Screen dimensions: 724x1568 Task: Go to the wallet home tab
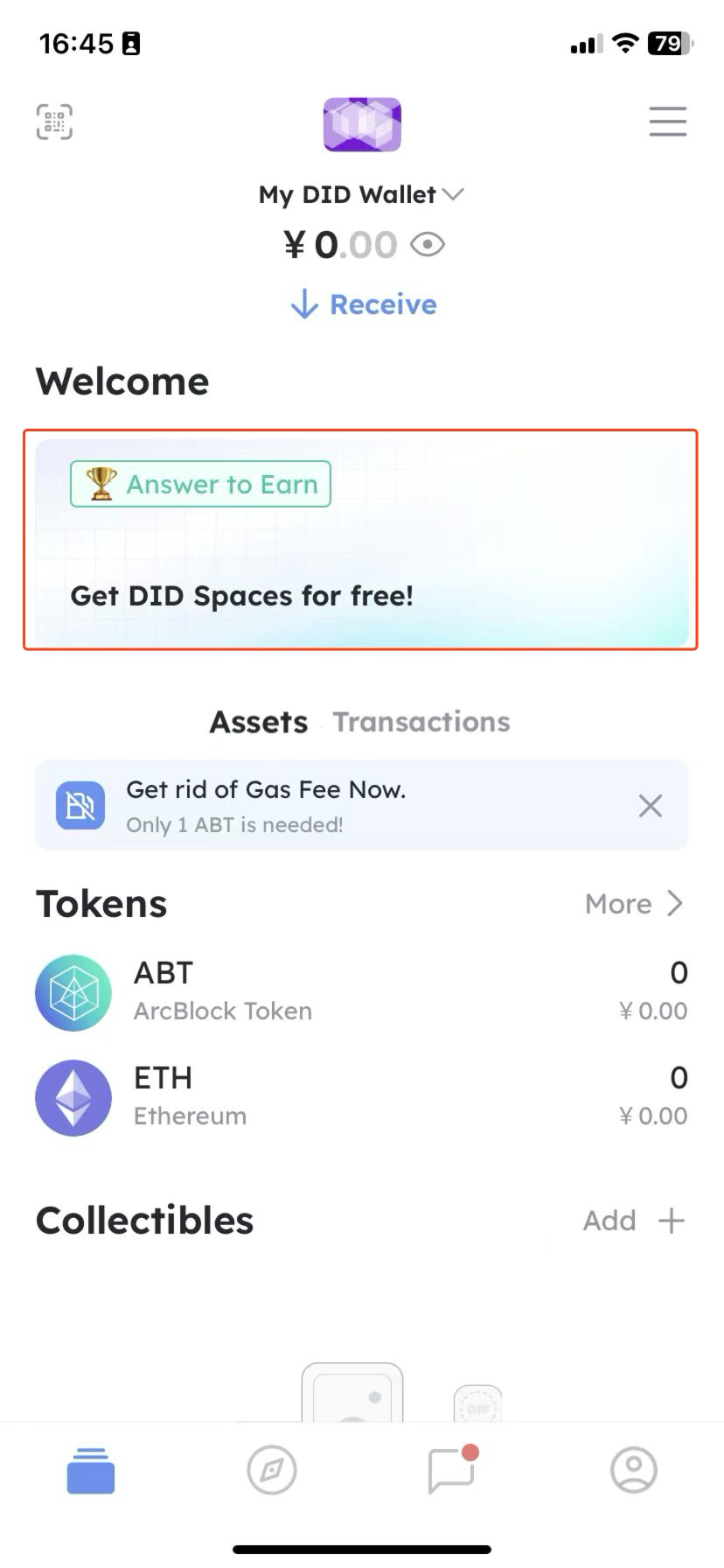point(91,1470)
